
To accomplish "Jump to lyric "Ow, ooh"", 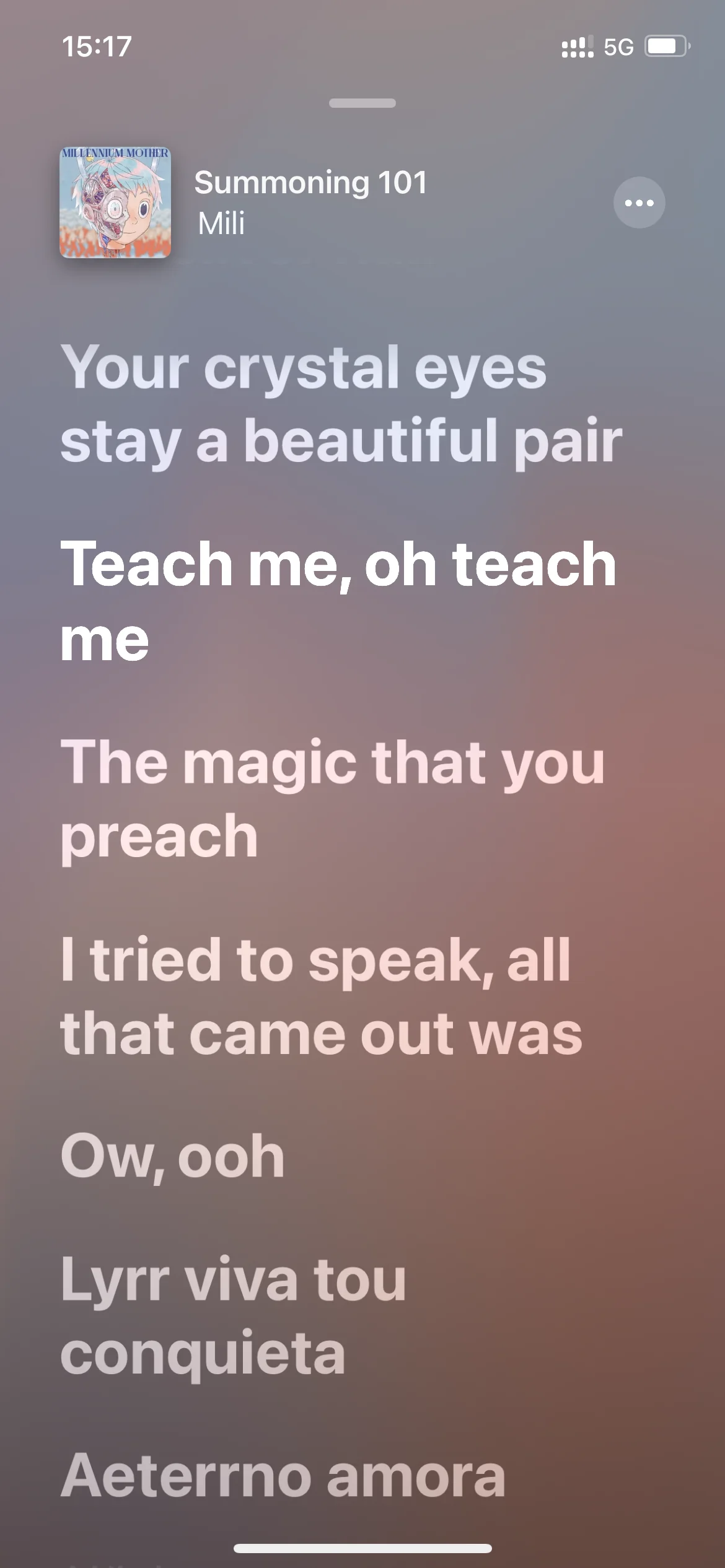I will 173,1157.
